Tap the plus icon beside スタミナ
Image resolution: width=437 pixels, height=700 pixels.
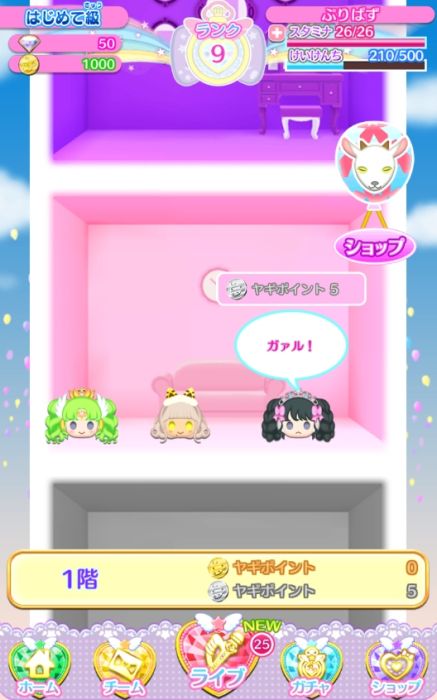277,33
